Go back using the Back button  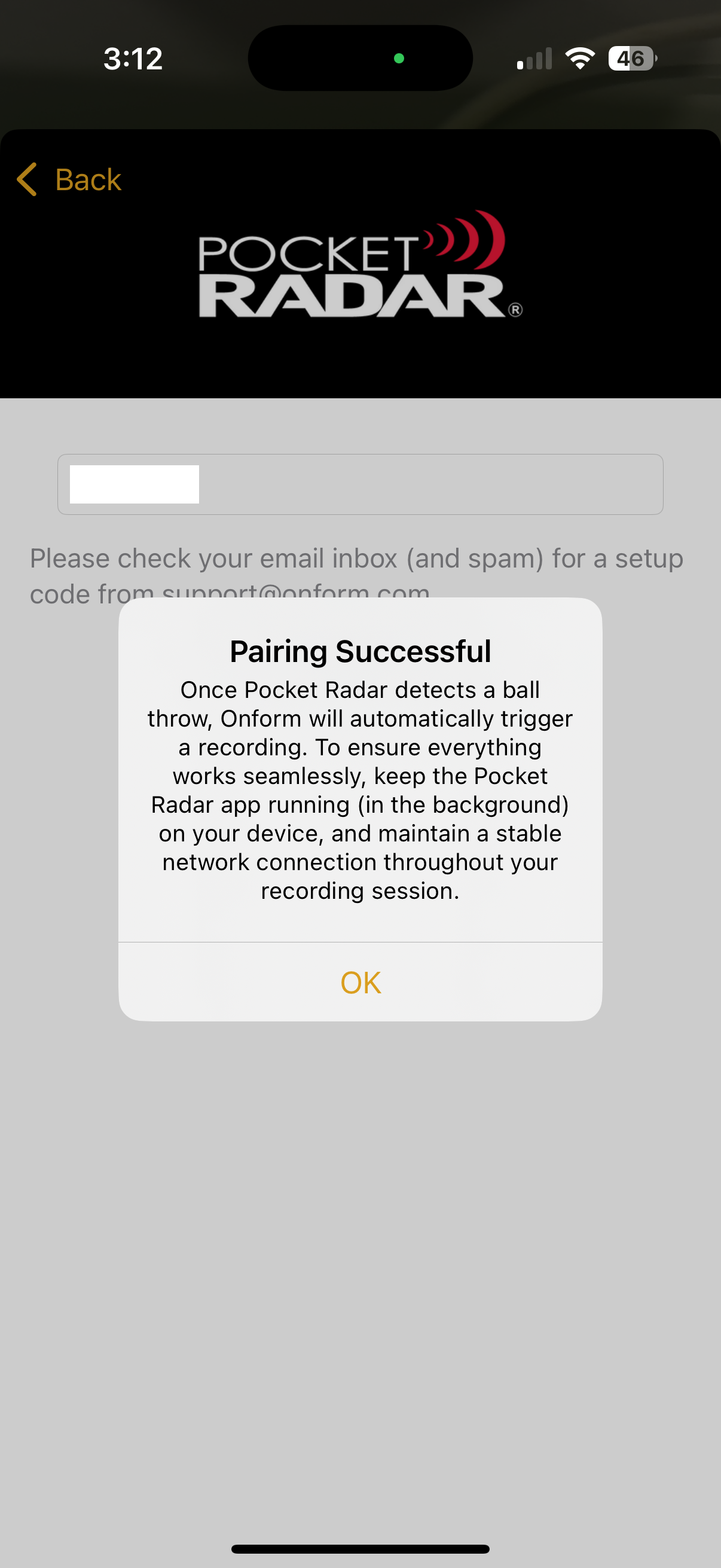(x=69, y=179)
